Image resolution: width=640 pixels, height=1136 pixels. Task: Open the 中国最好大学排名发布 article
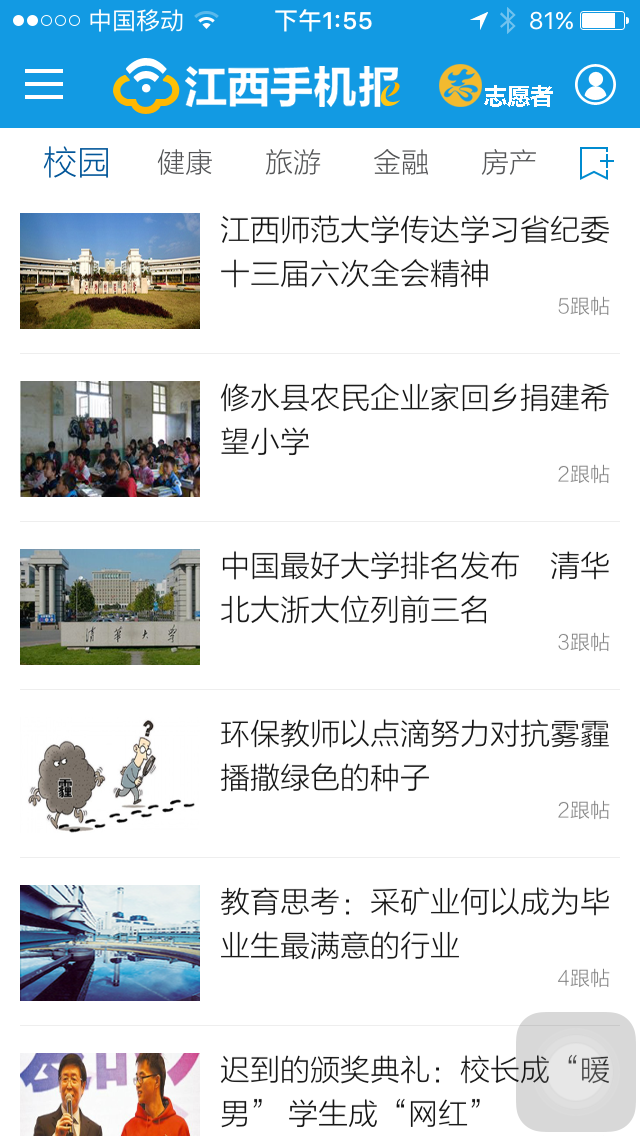(x=414, y=588)
